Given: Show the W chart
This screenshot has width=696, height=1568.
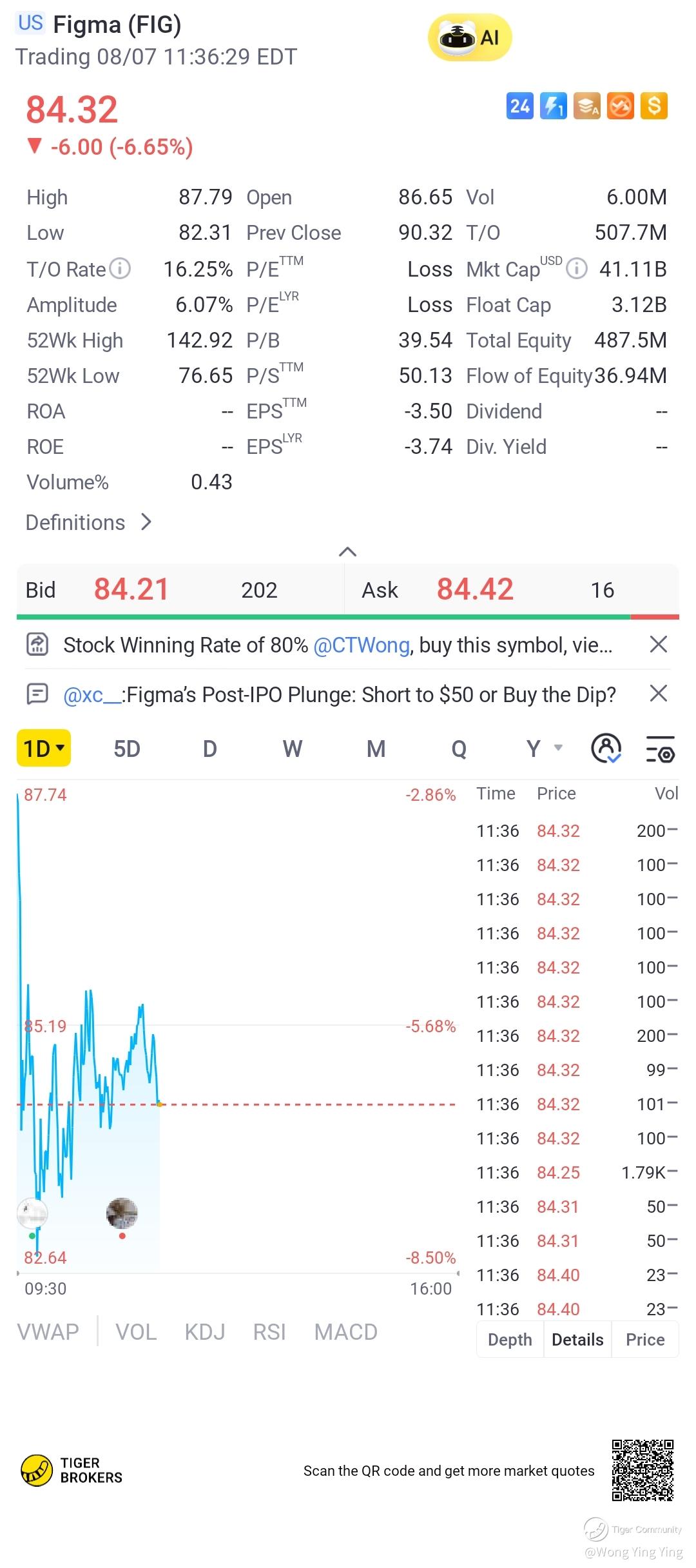Looking at the screenshot, I should 292,749.
